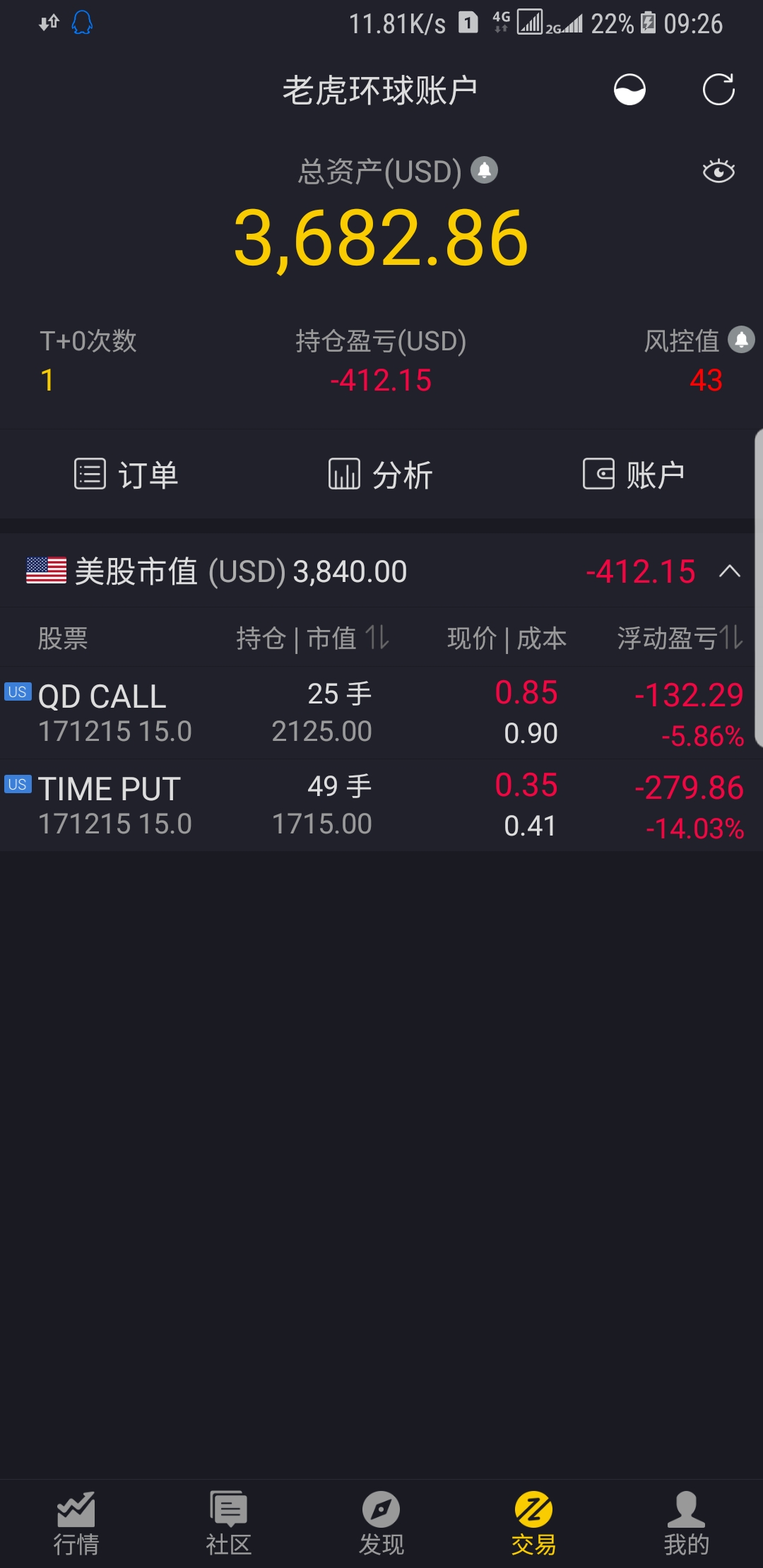The image size is (763, 1568).
Task: Open 订单 orders
Action: (126, 474)
